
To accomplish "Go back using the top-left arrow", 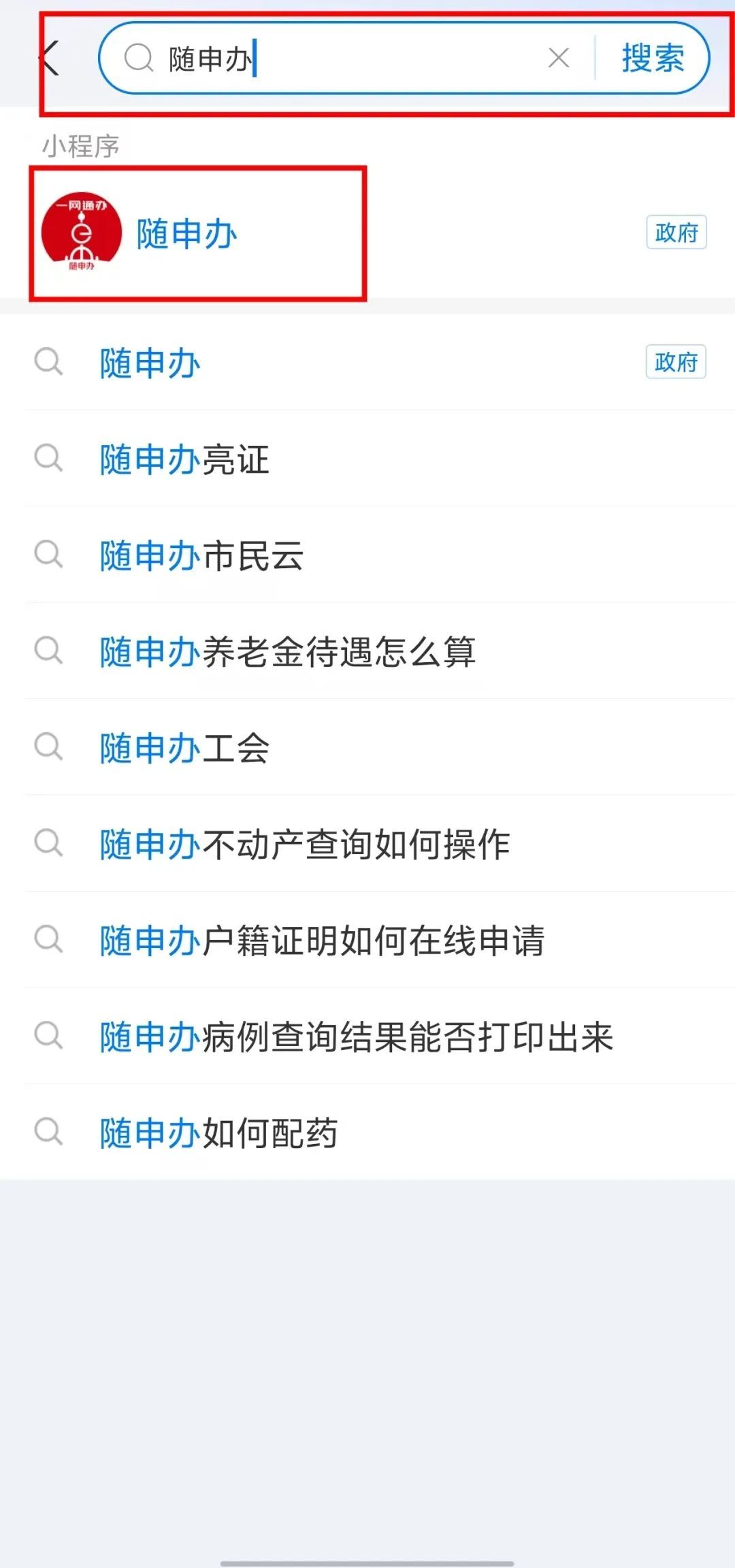I will pyautogui.click(x=50, y=59).
